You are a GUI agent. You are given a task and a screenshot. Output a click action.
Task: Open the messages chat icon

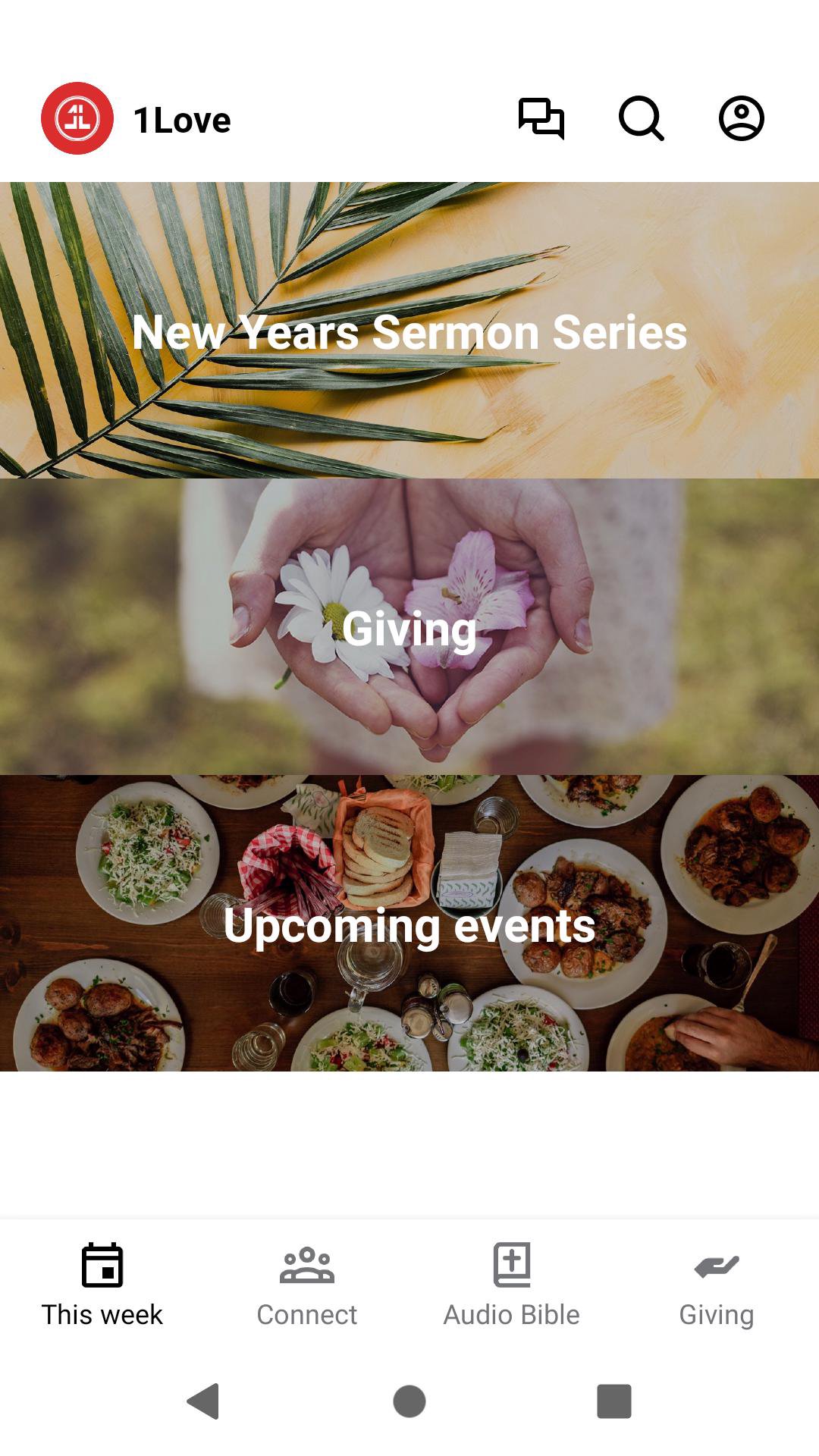[x=541, y=118]
